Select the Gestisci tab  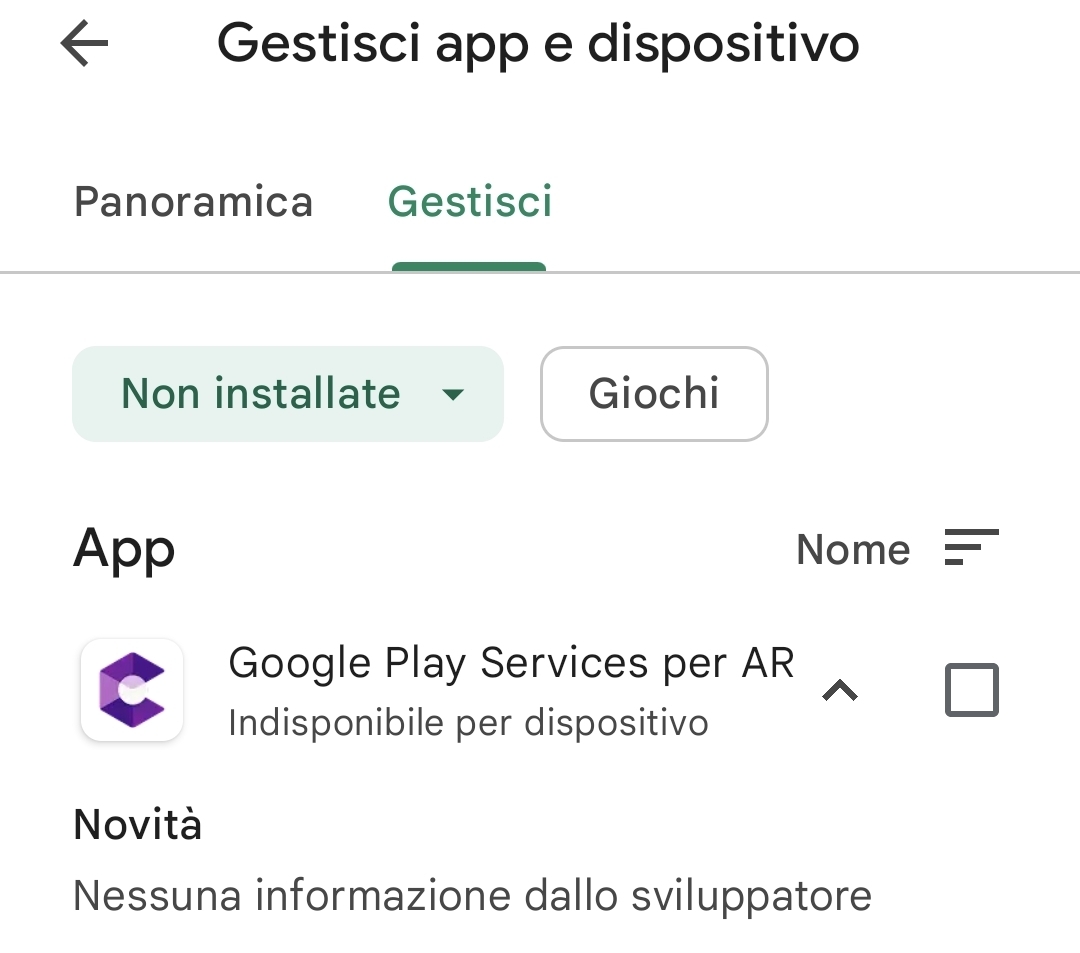pyautogui.click(x=469, y=202)
